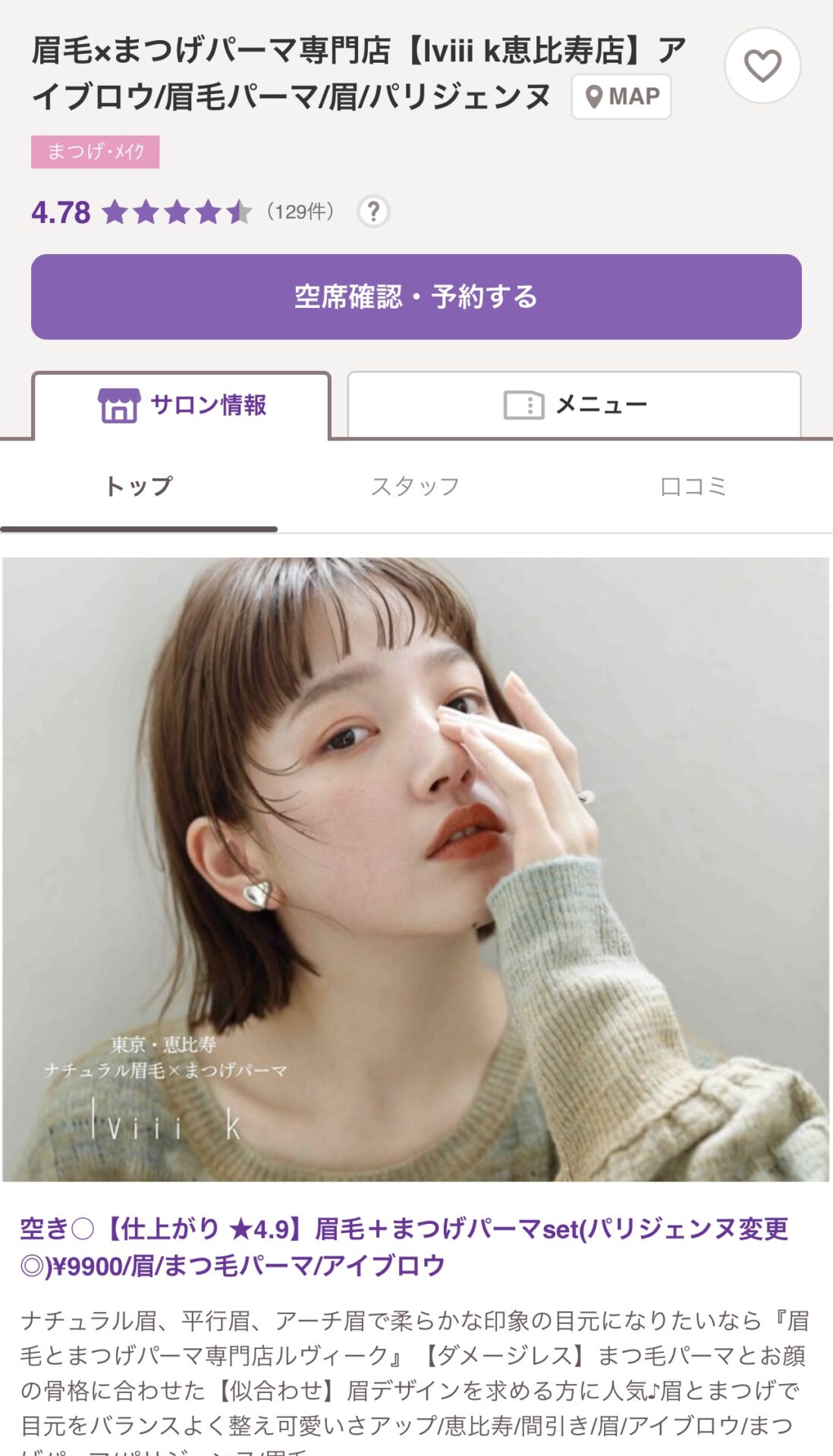
Task: Switch to the スタッフ sub-tab
Action: pyautogui.click(x=415, y=486)
